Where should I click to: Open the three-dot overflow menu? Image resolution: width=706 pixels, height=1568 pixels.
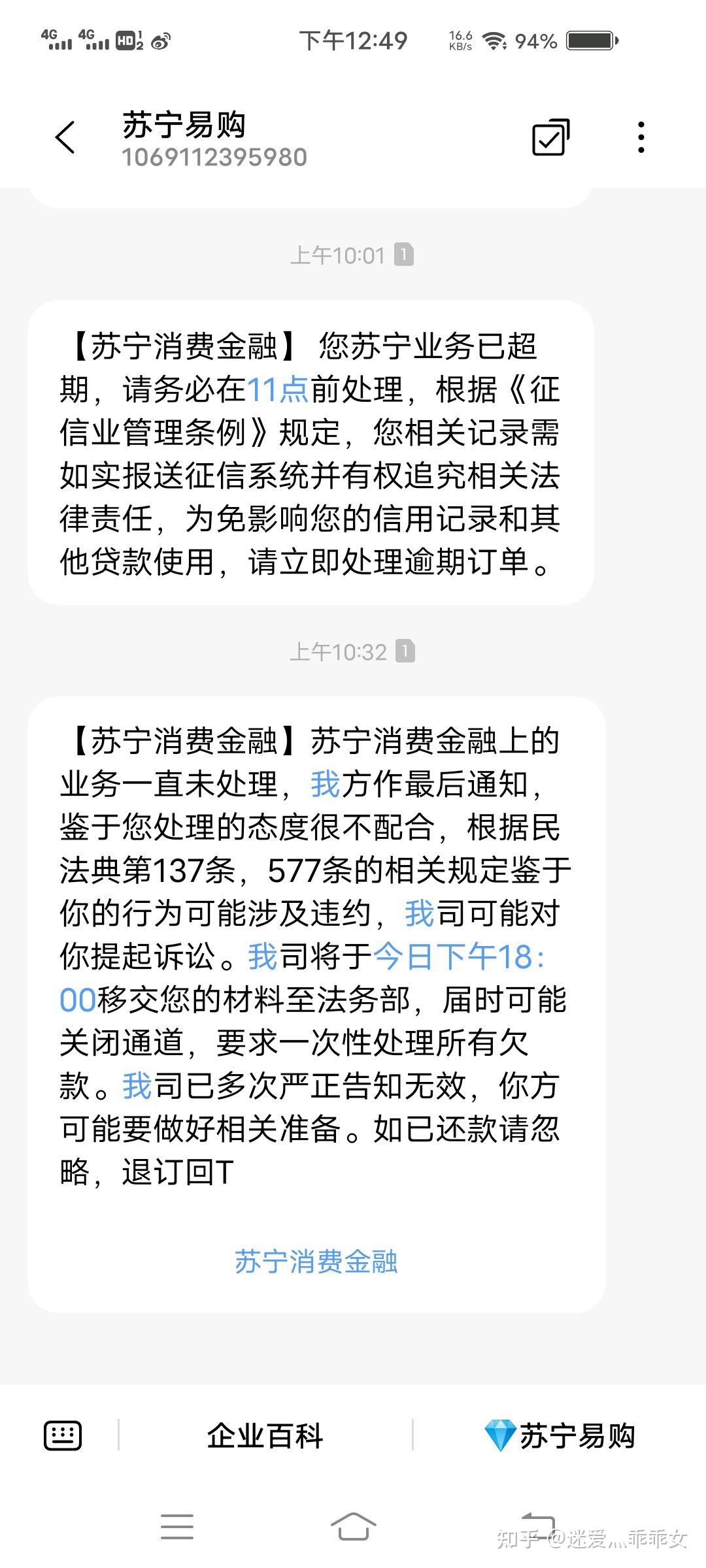click(641, 137)
